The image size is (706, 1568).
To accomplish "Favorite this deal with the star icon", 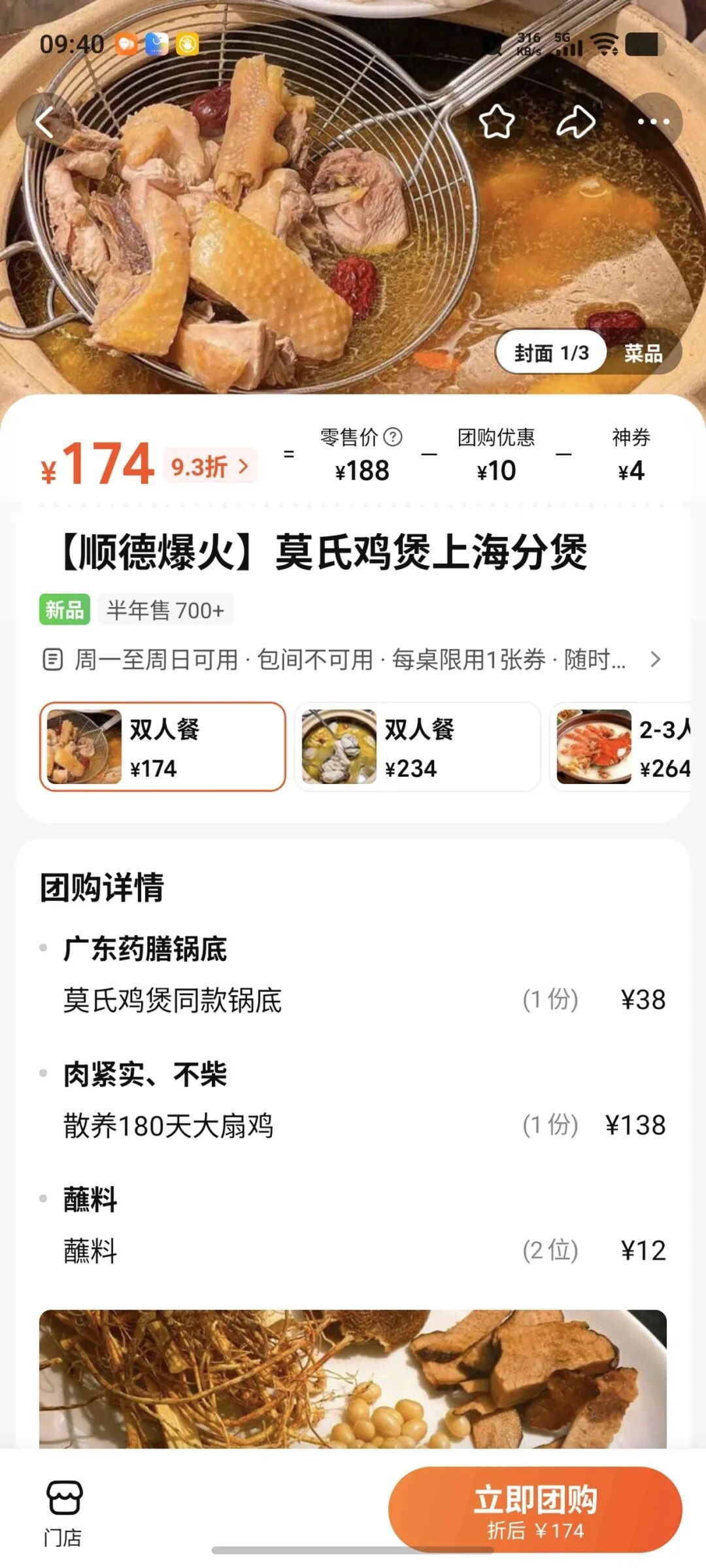I will pyautogui.click(x=497, y=122).
